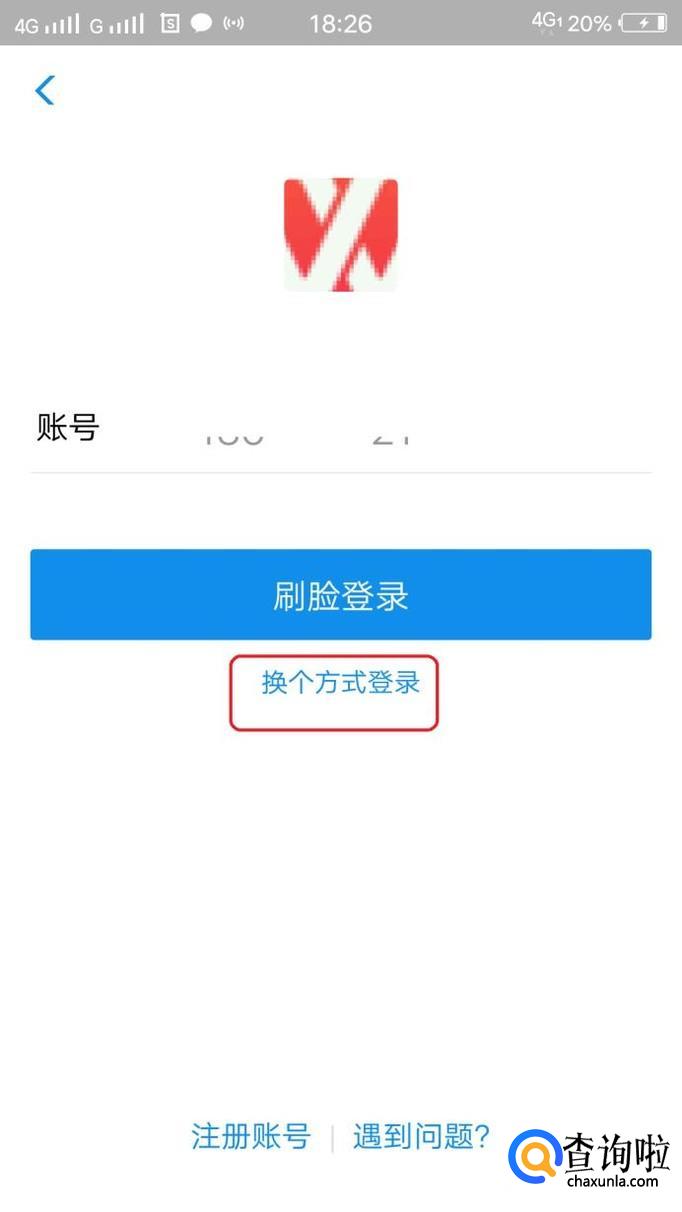Tap the 账号 account field

point(400,432)
